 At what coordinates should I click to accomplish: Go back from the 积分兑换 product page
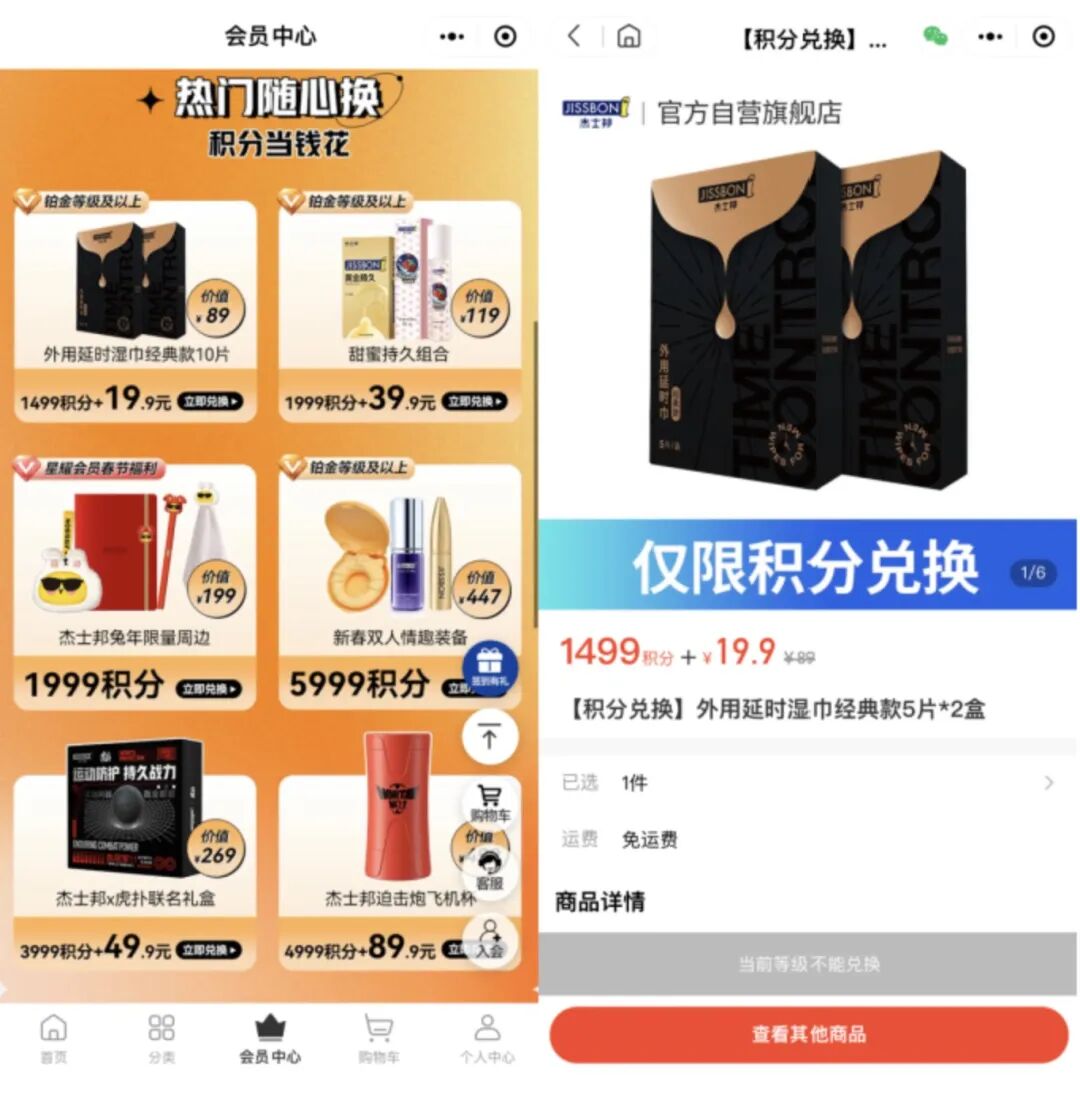point(574,37)
